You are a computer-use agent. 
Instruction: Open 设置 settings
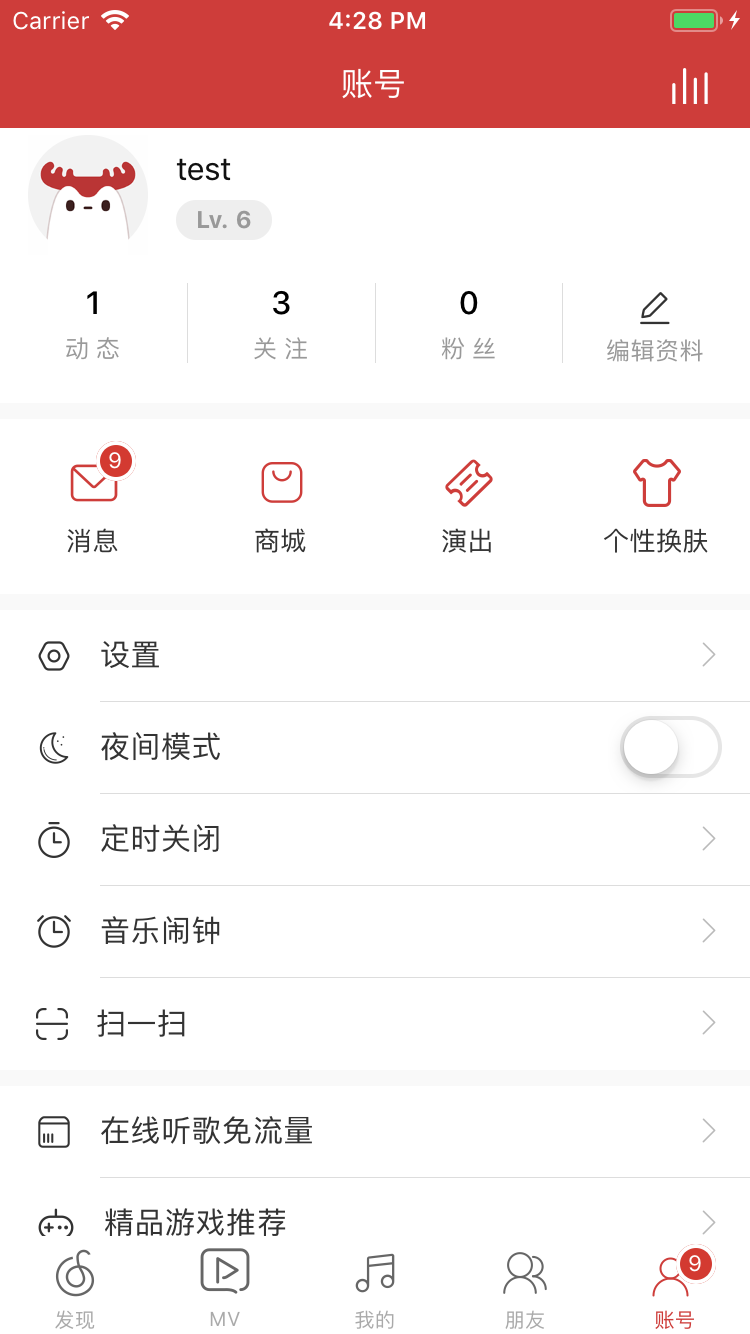[x=375, y=656]
